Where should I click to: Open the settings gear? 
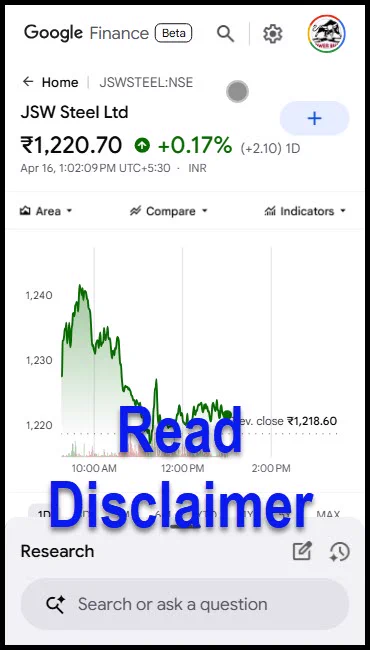[x=273, y=34]
